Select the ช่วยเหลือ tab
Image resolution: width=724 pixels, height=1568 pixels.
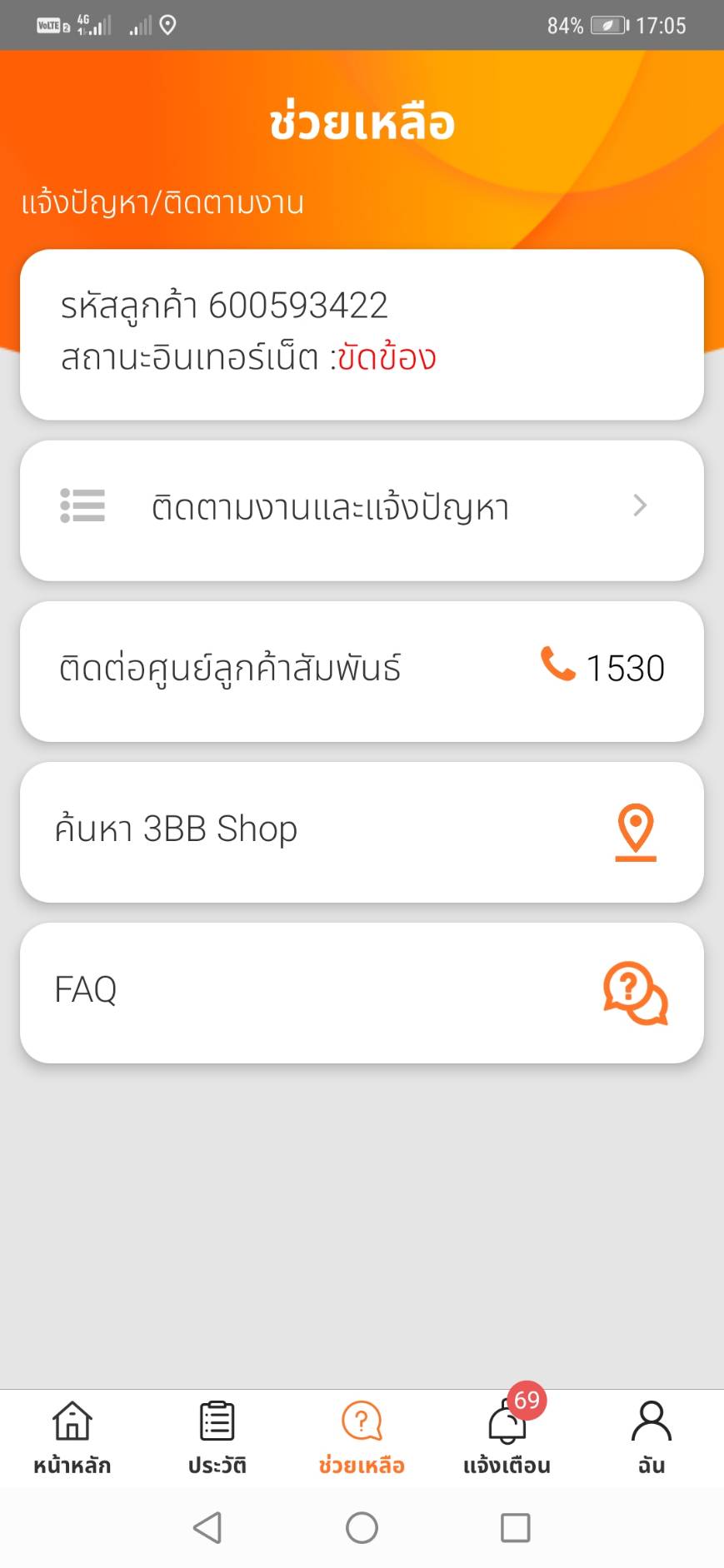pyautogui.click(x=362, y=1438)
